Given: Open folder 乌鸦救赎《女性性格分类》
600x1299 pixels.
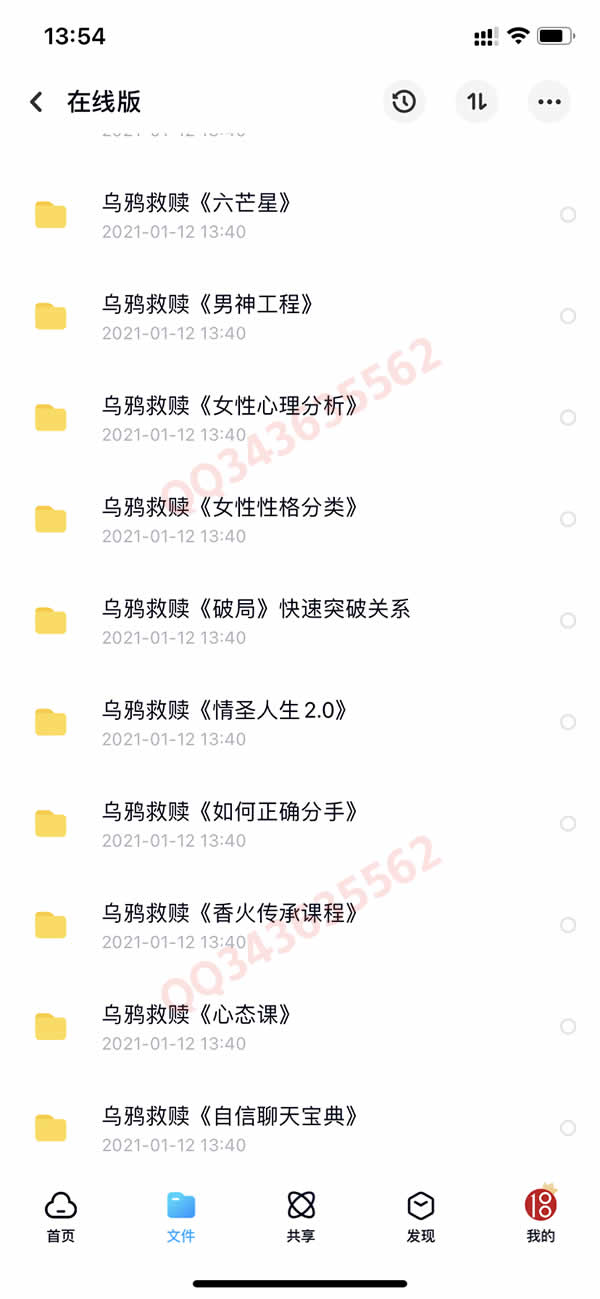Looking at the screenshot, I should [x=230, y=519].
